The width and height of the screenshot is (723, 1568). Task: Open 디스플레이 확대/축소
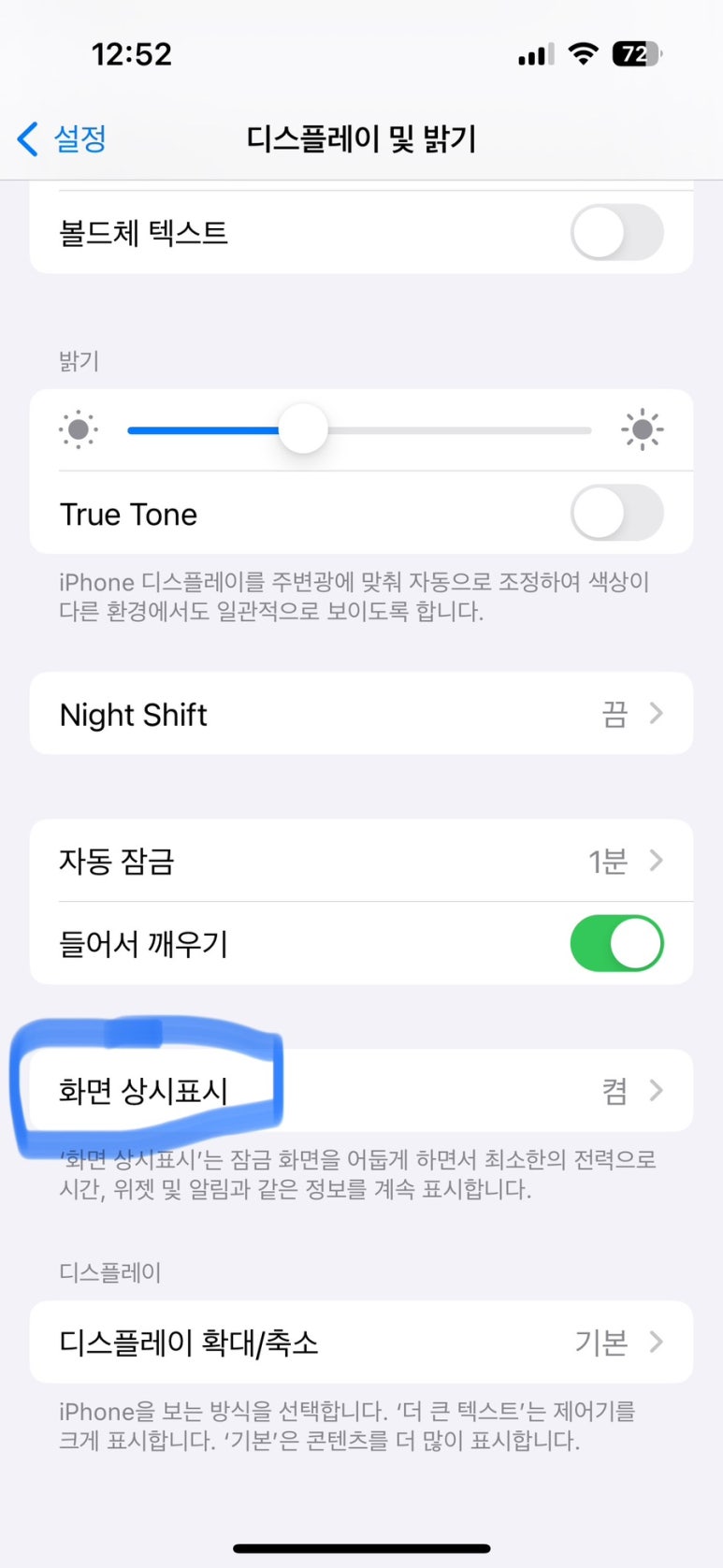pos(361,1343)
